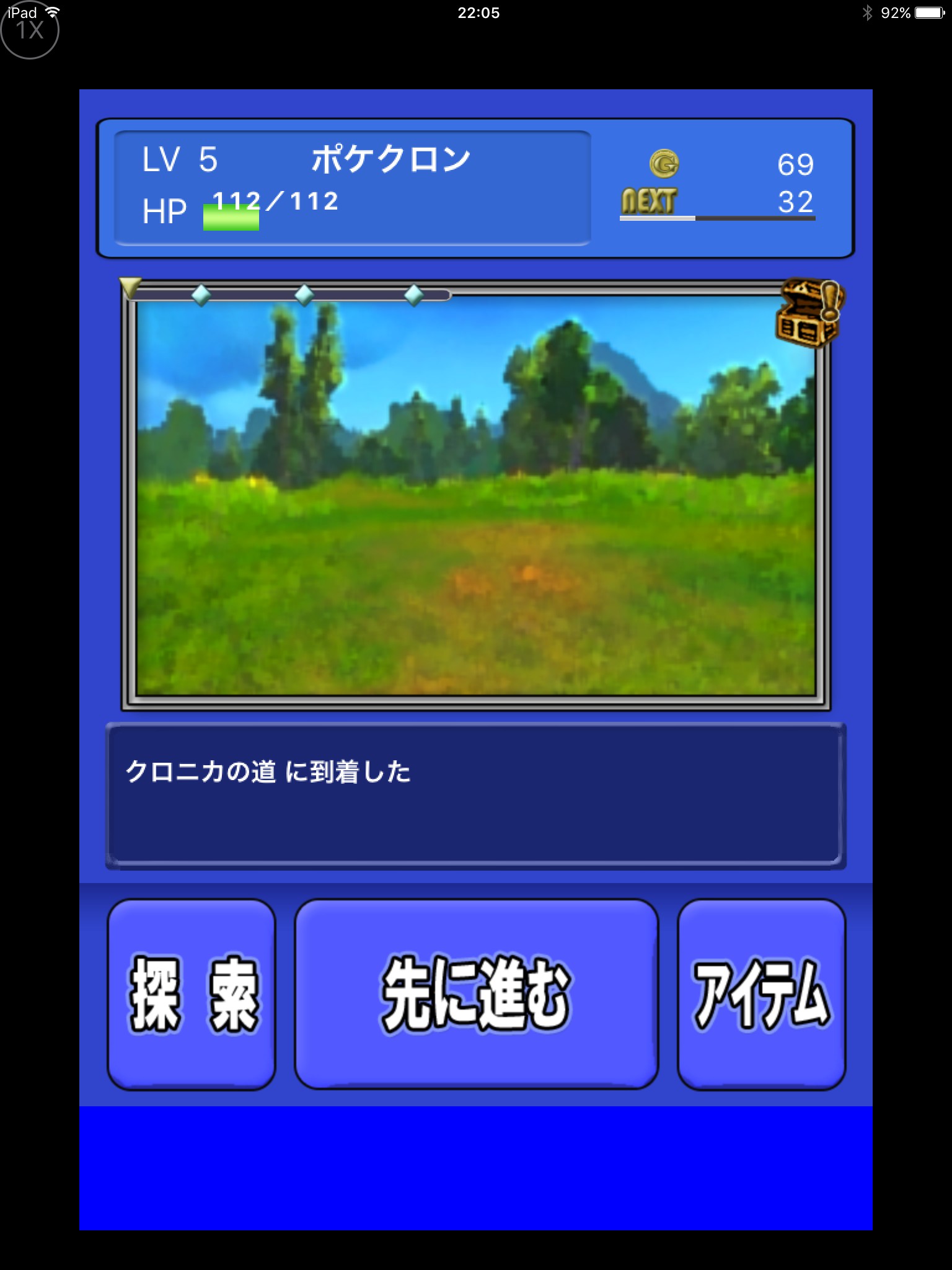Screen dimensions: 952x1270
Task: Open the アイテム (items) menu
Action: tap(761, 994)
